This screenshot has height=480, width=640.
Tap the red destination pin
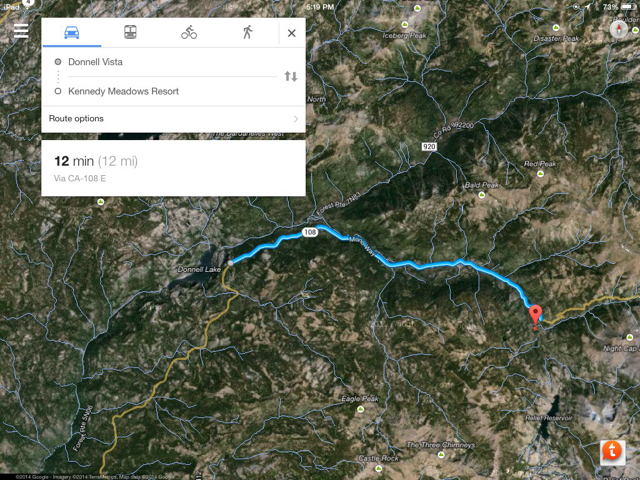click(x=535, y=313)
